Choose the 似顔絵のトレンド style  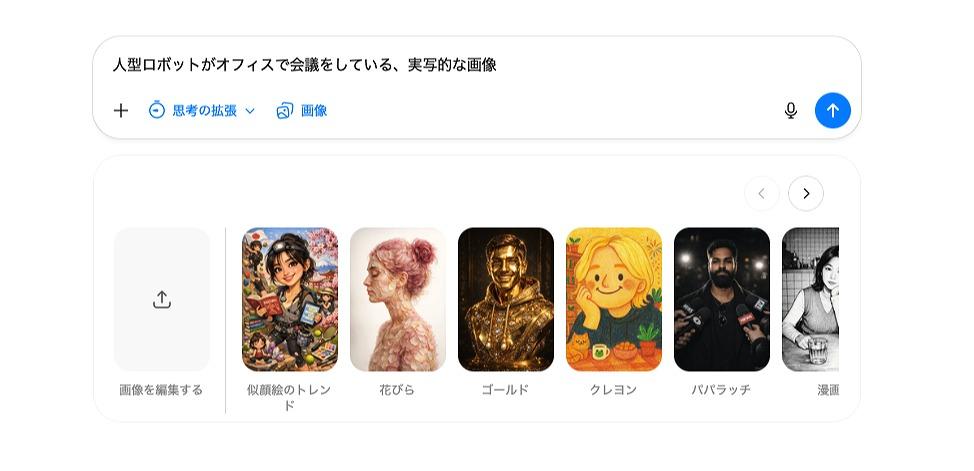click(x=290, y=300)
